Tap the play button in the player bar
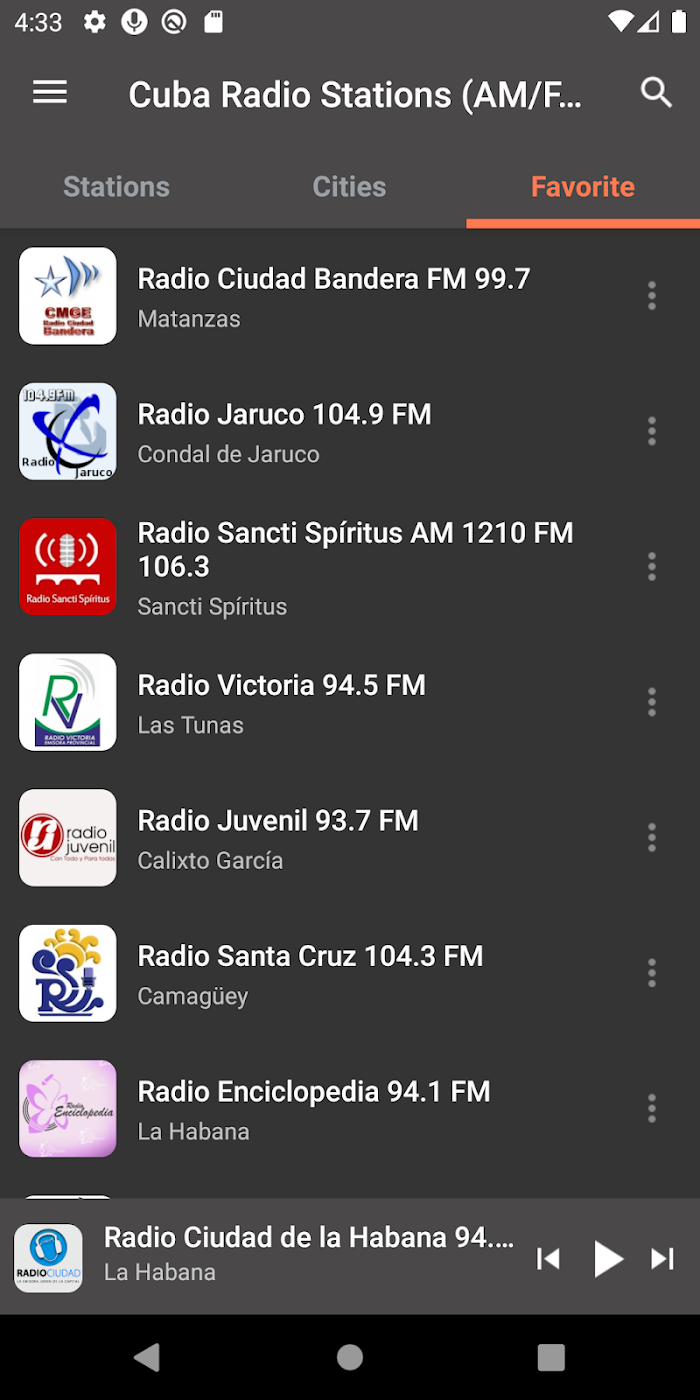The width and height of the screenshot is (700, 1400). (x=607, y=1259)
